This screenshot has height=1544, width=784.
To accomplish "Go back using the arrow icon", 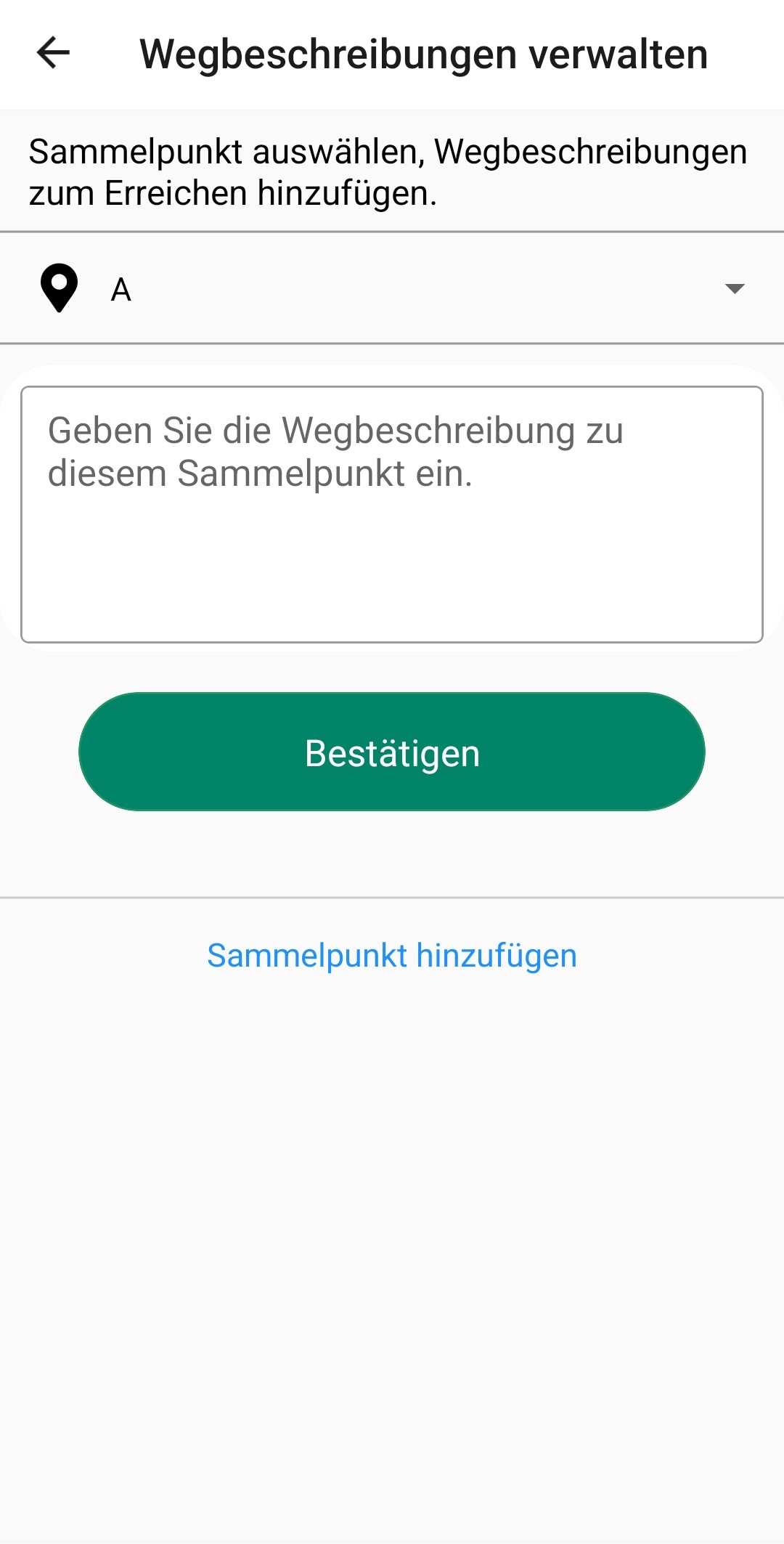I will click(53, 53).
